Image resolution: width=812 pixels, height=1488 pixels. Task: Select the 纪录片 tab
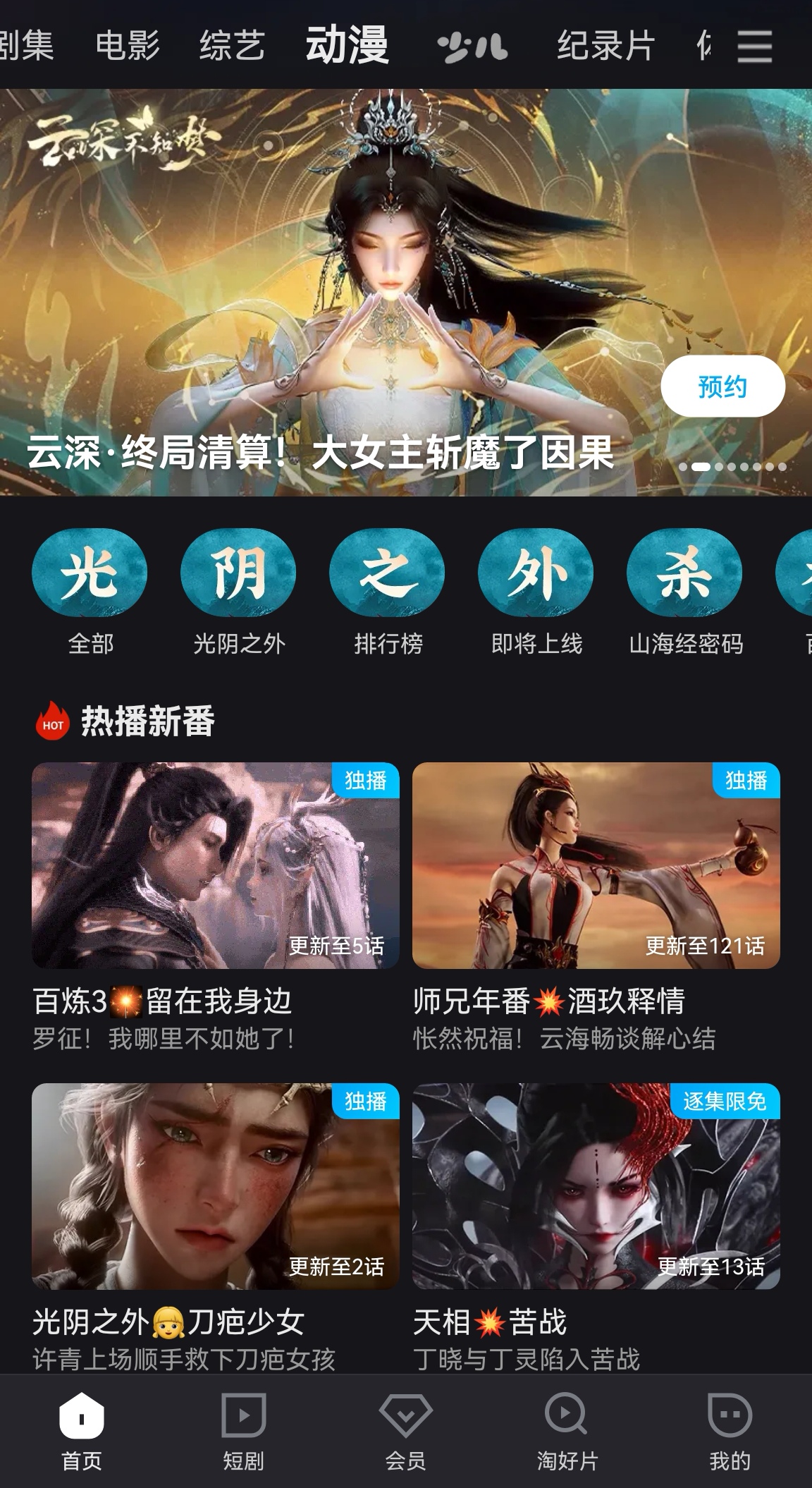605,47
